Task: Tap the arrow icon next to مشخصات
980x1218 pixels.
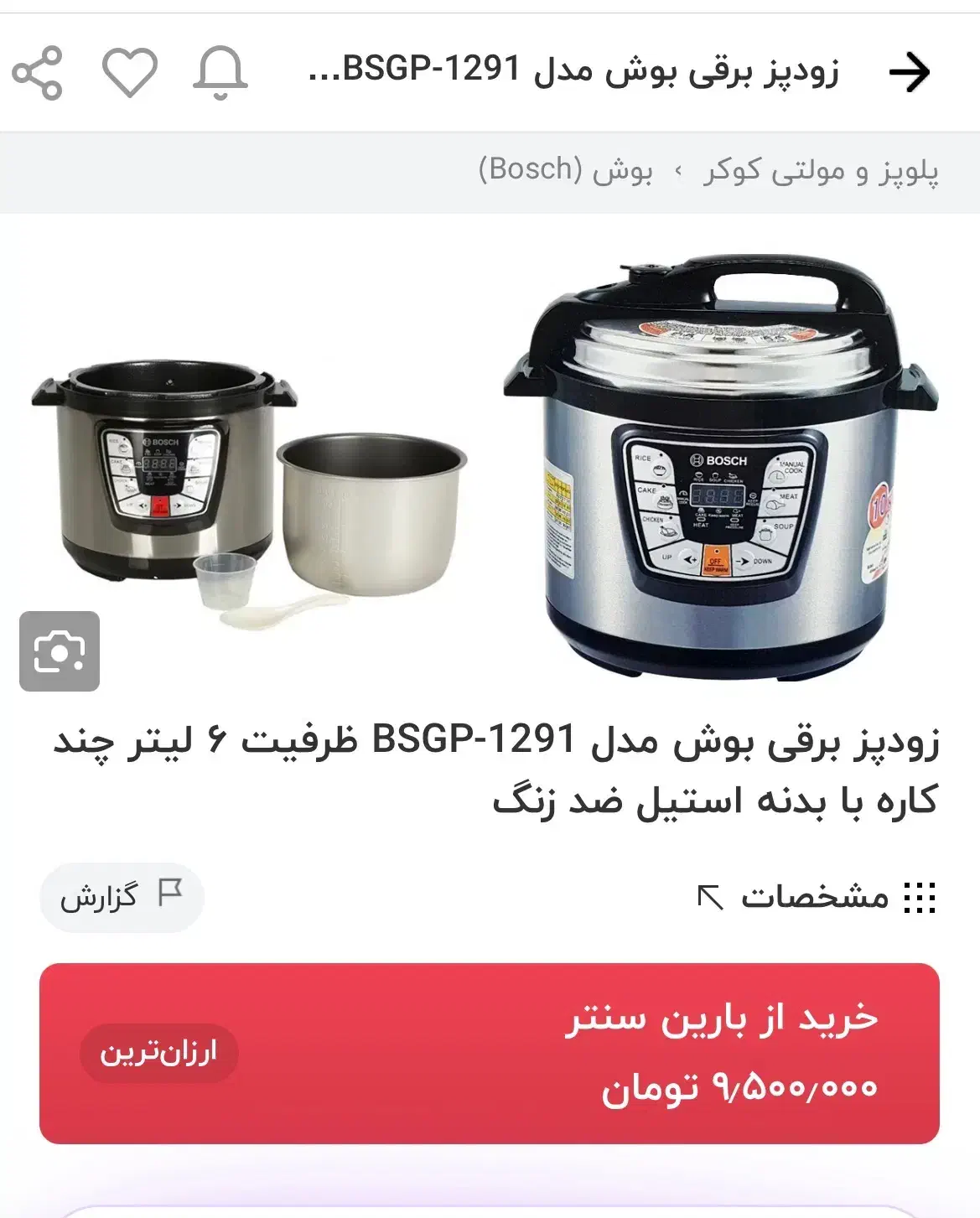Action: point(713,899)
